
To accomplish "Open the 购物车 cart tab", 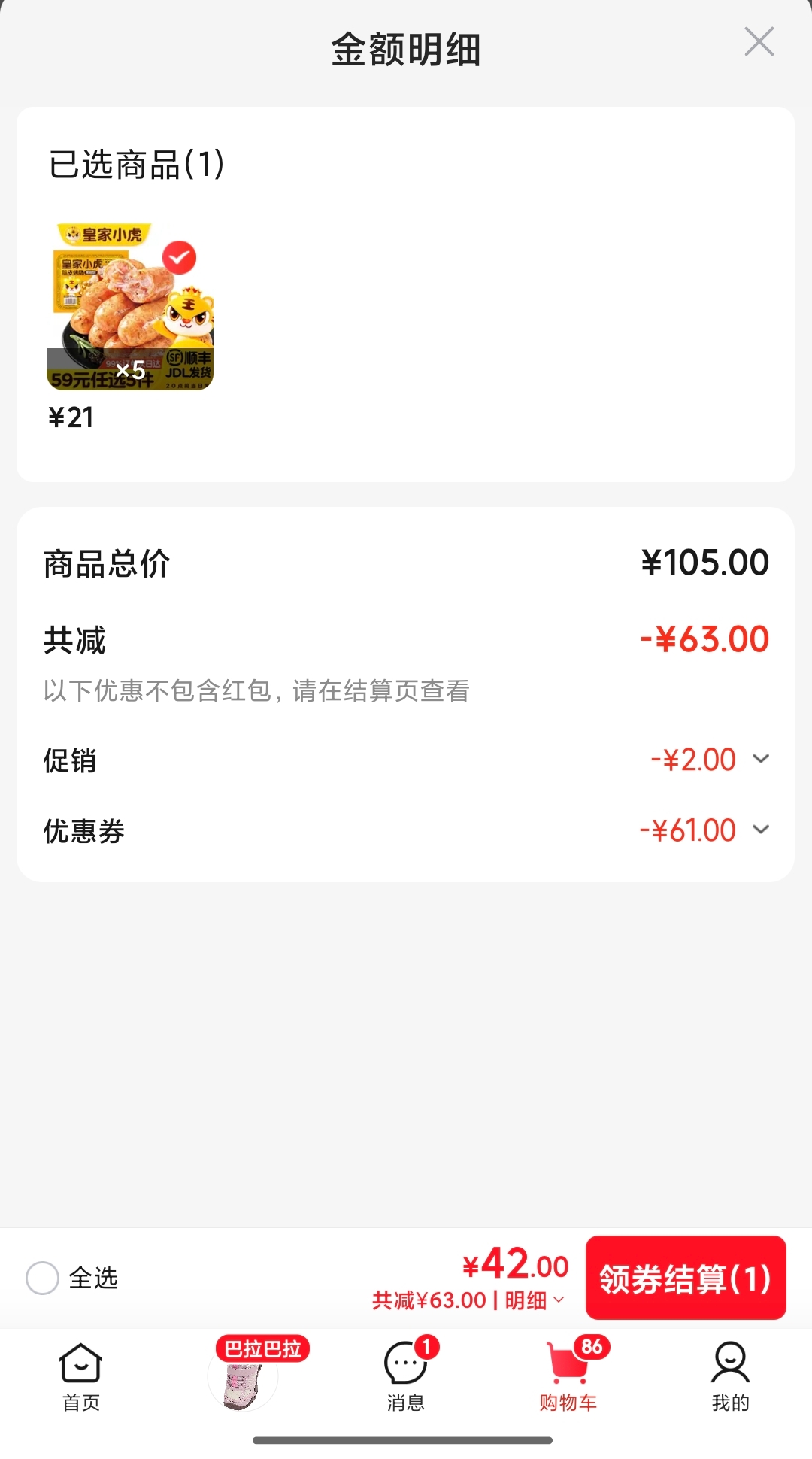I will [x=568, y=1377].
